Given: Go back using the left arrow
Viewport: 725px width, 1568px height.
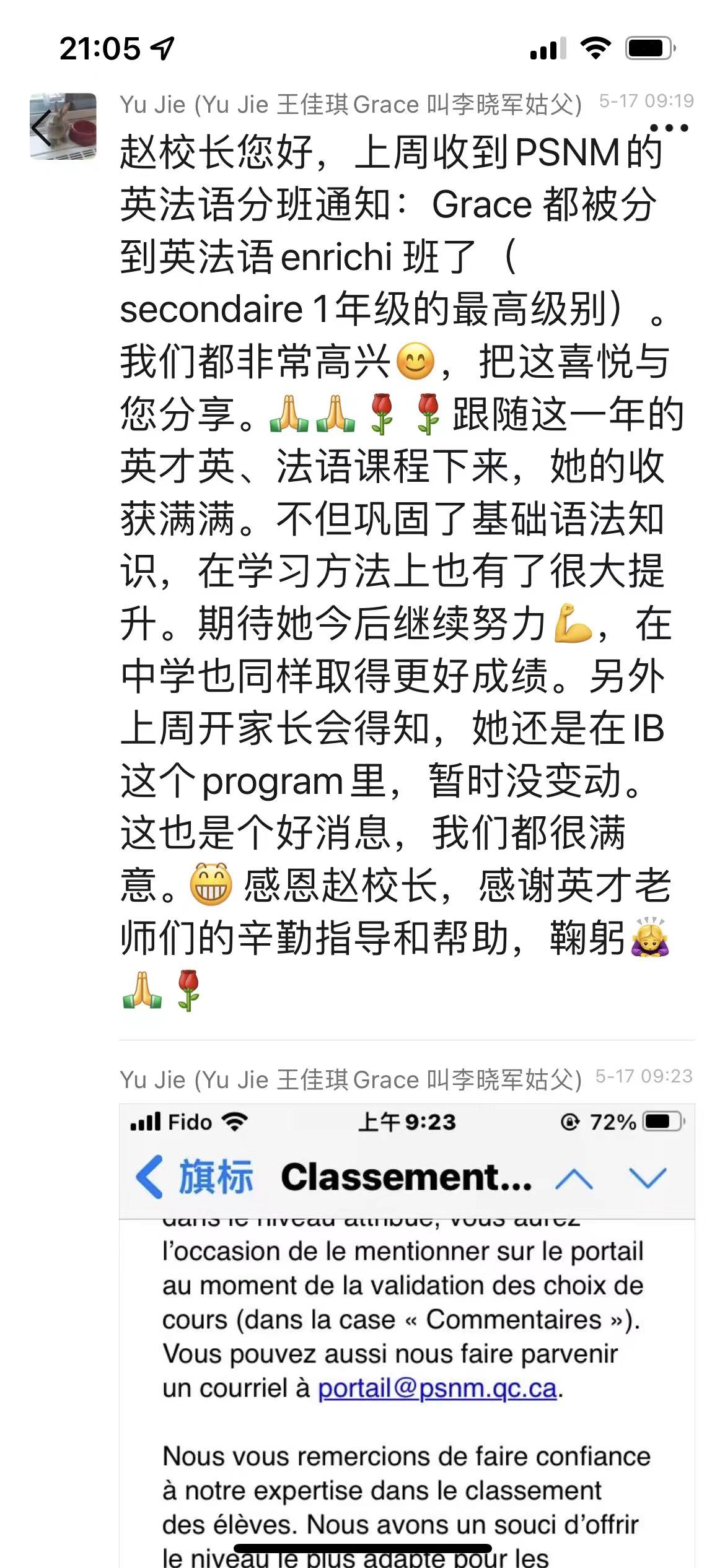Looking at the screenshot, I should click(42, 128).
